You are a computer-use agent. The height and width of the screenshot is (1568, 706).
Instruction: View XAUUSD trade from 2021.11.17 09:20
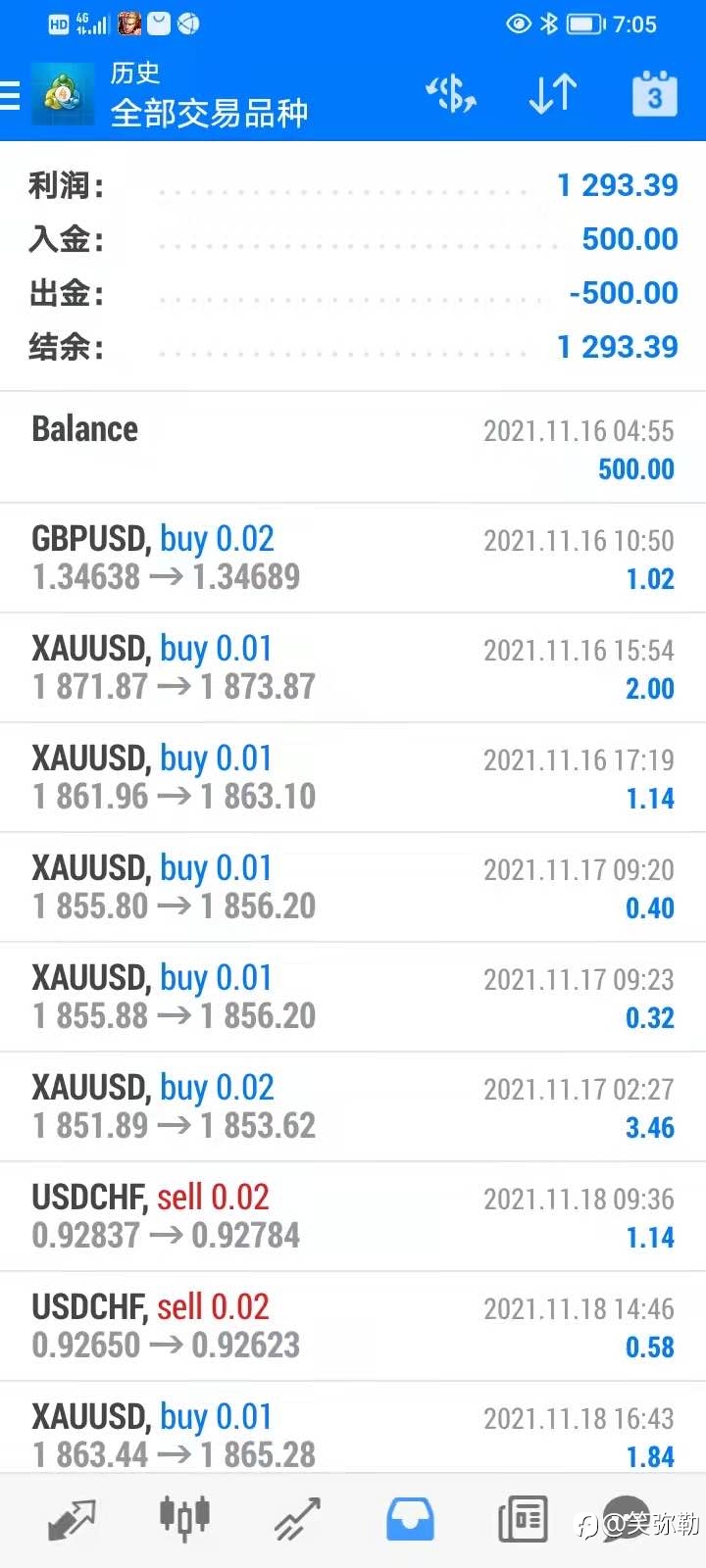[353, 888]
